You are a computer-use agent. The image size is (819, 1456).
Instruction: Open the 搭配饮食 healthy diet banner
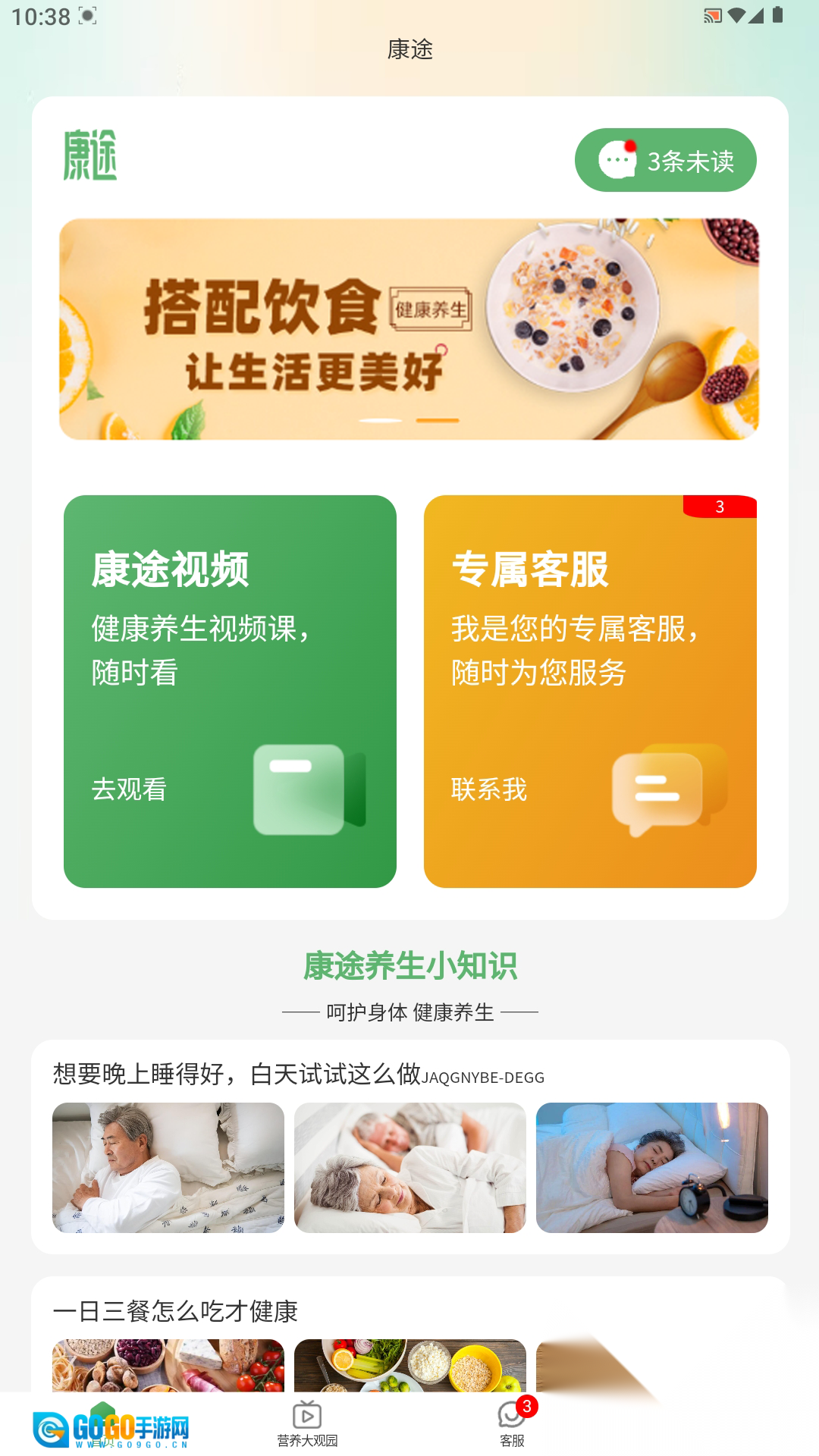(x=409, y=329)
